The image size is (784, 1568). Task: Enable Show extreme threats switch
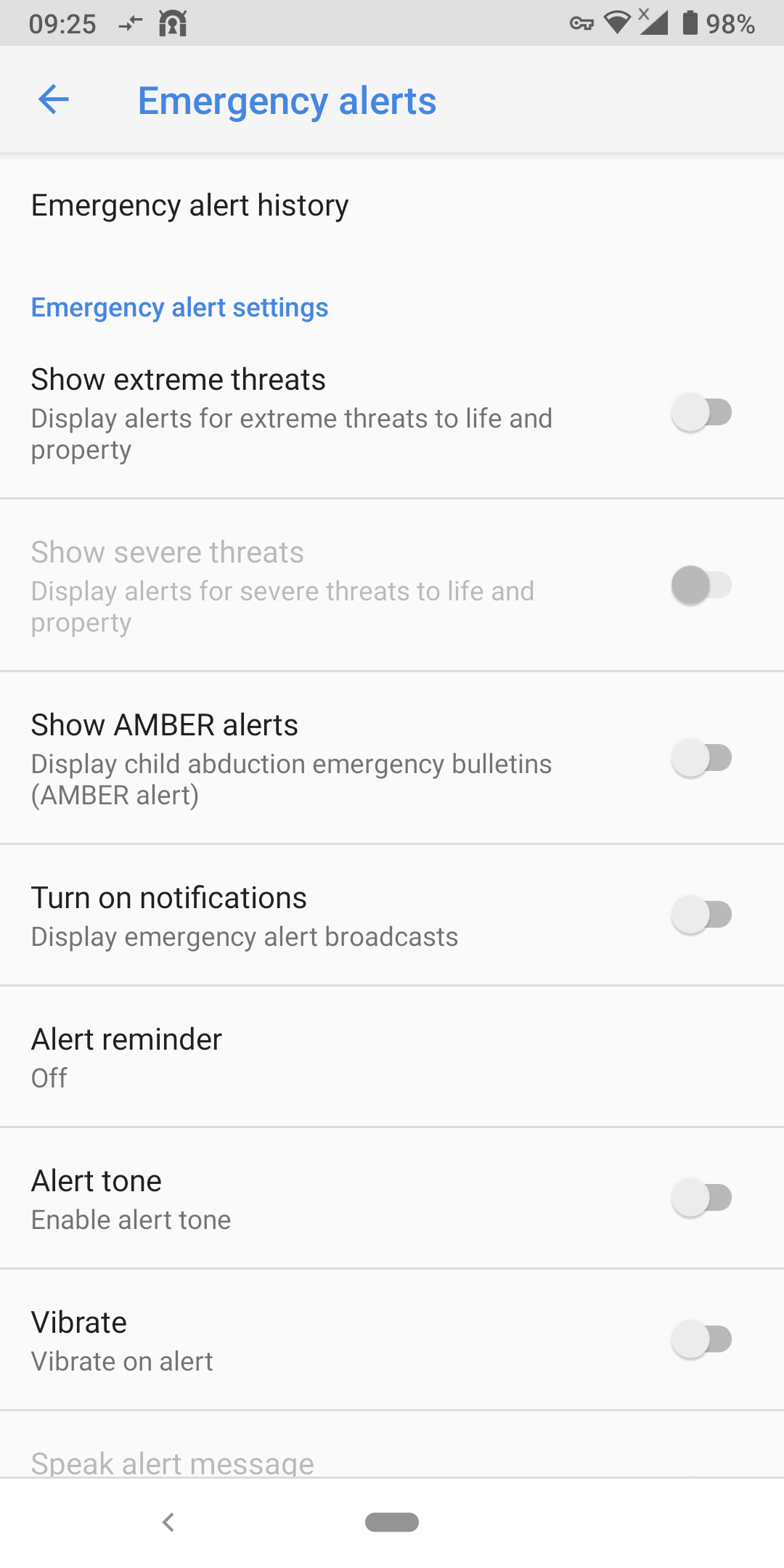pos(701,412)
